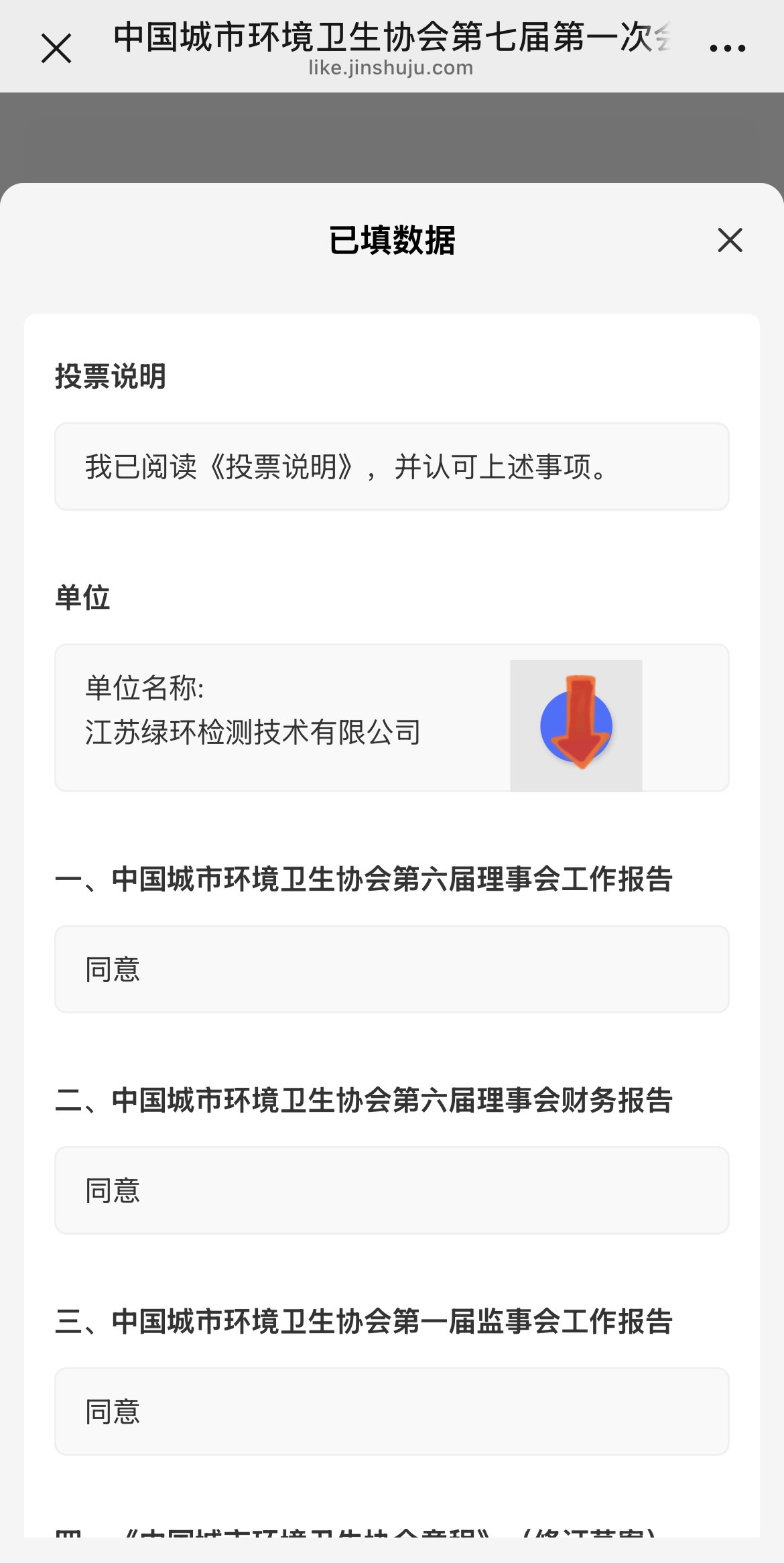Close the webview with the top-left X
784x1563 pixels.
(x=56, y=49)
